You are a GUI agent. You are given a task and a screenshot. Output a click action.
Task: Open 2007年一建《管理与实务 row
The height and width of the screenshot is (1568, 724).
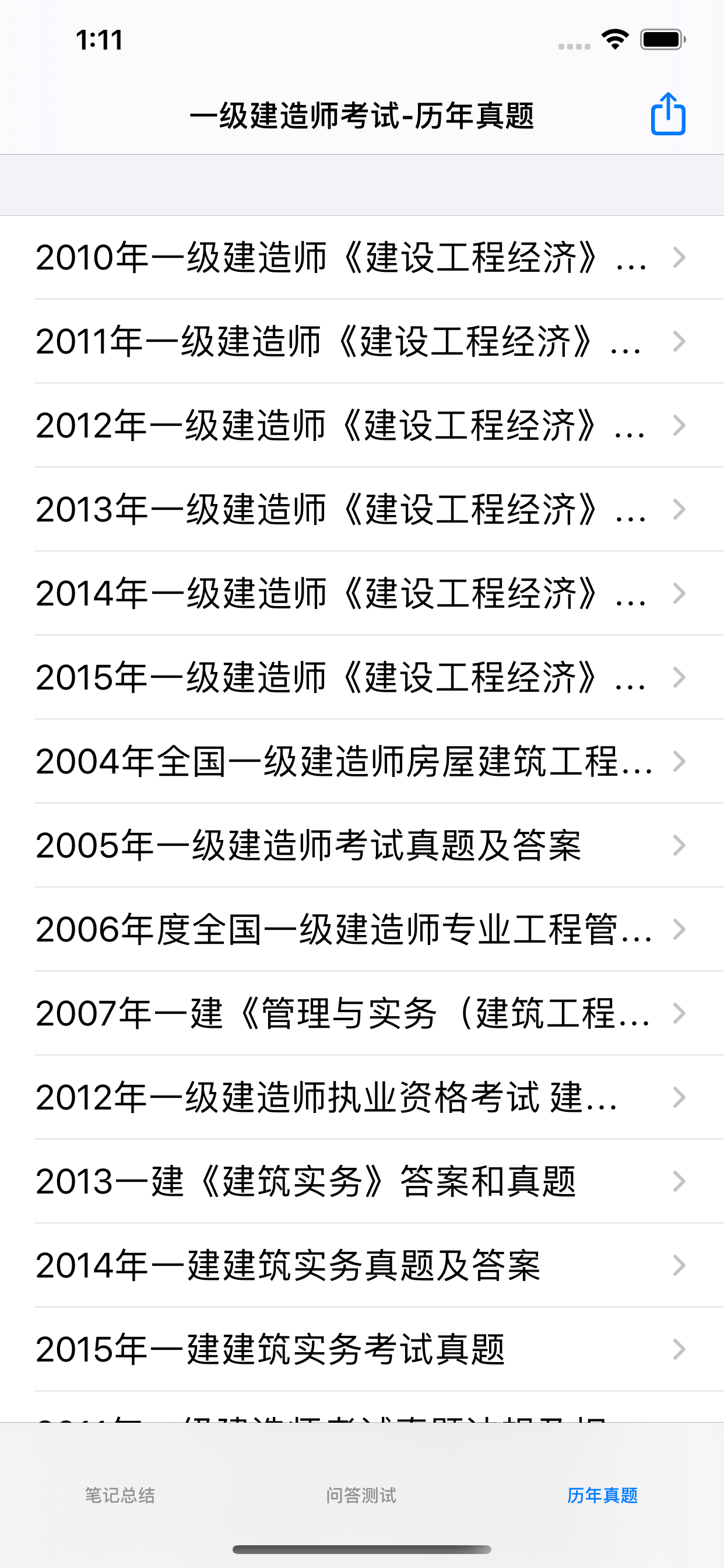click(x=362, y=1013)
